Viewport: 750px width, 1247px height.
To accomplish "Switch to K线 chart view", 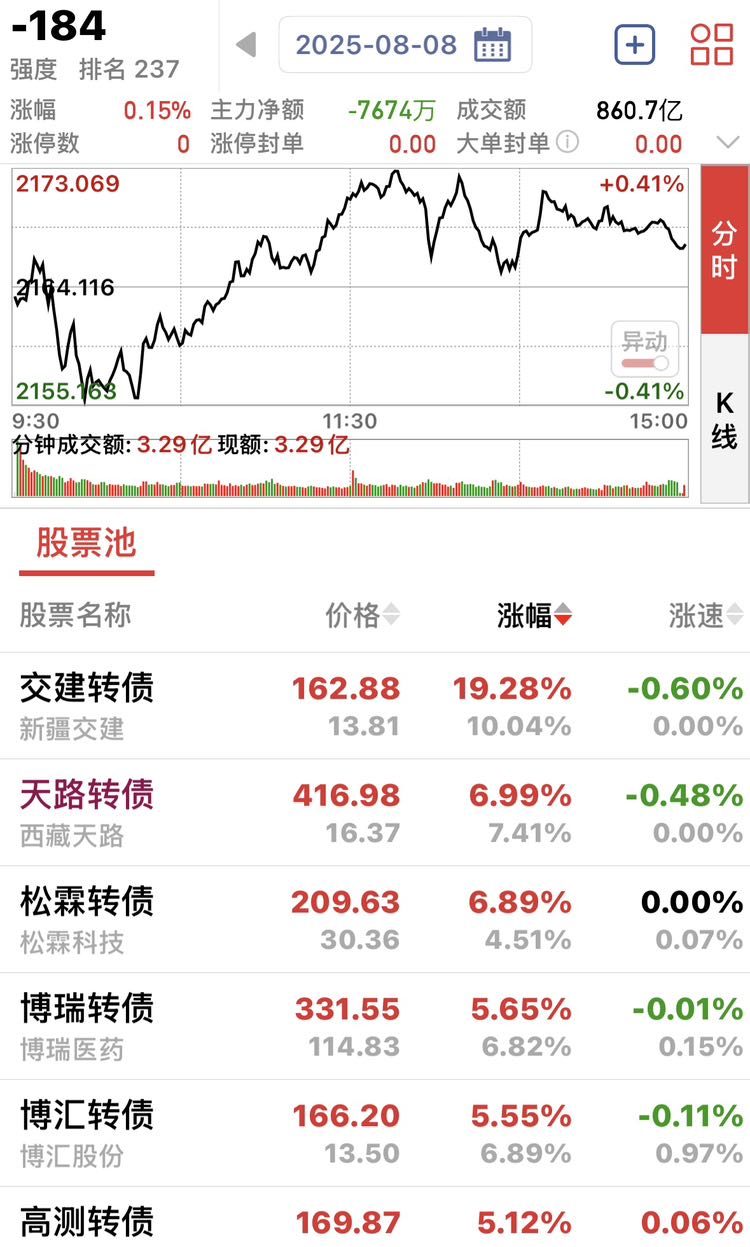I will click(724, 419).
